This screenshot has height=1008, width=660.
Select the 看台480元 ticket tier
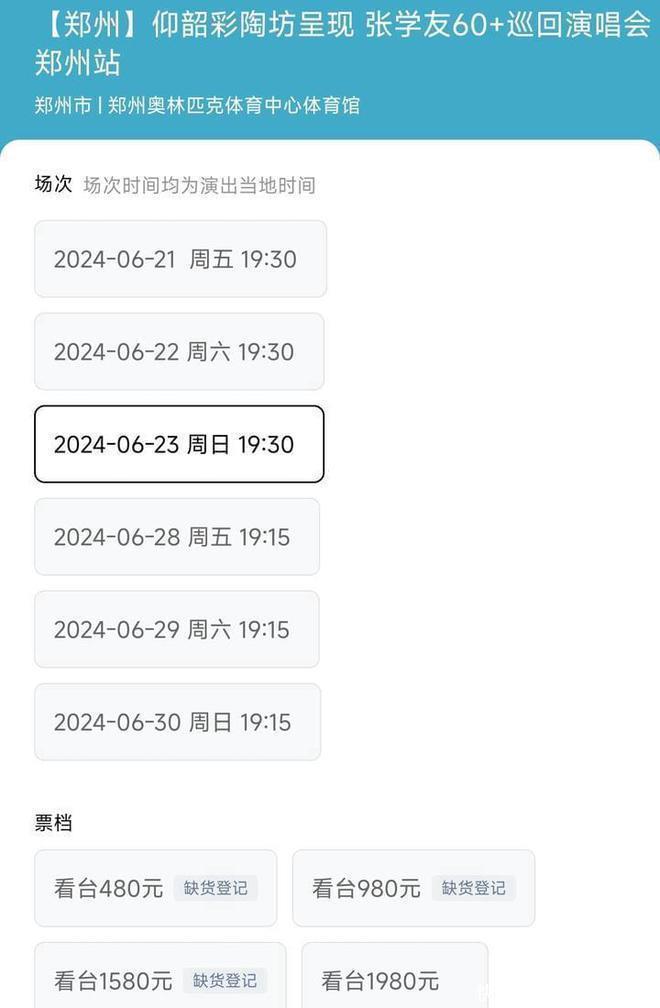(x=155, y=888)
